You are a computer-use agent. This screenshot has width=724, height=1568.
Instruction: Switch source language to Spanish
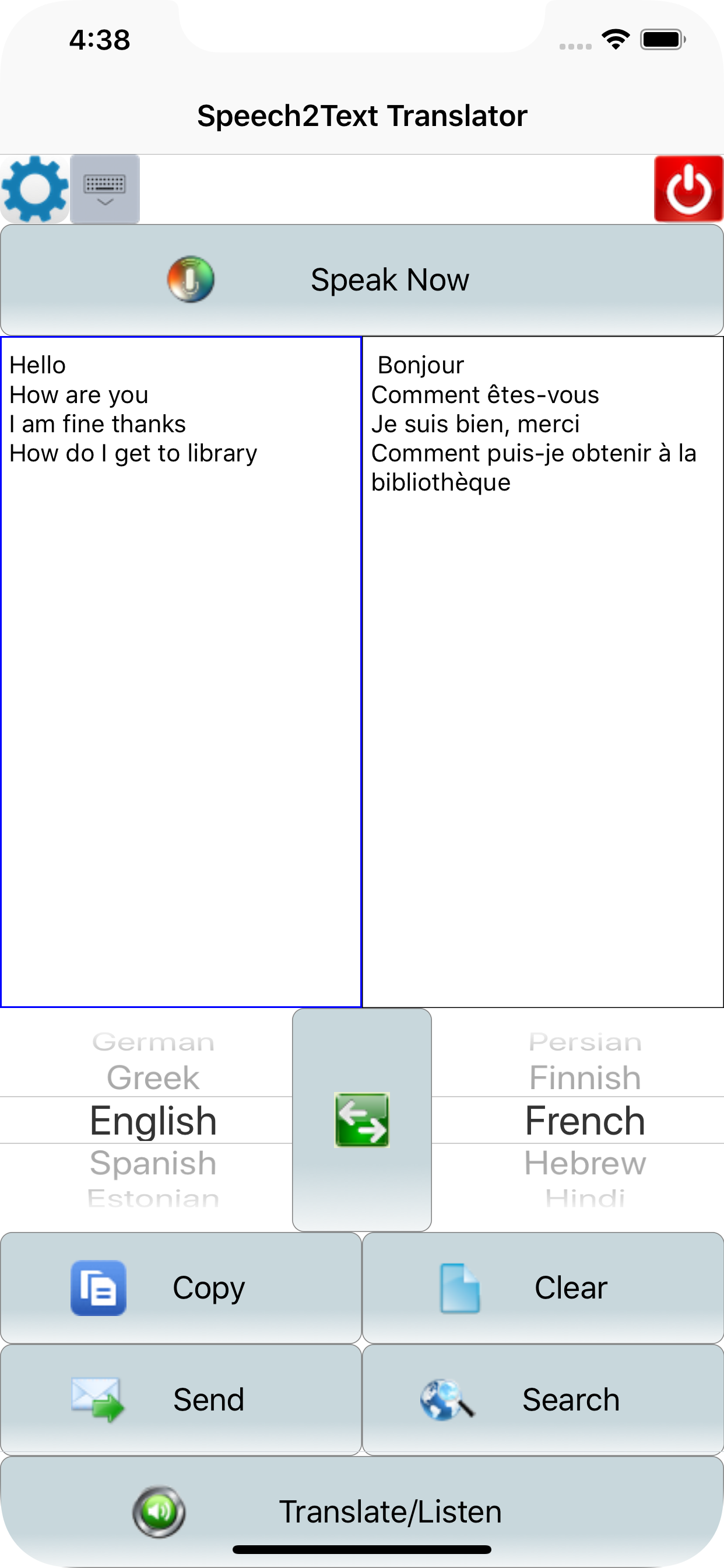point(153,1163)
